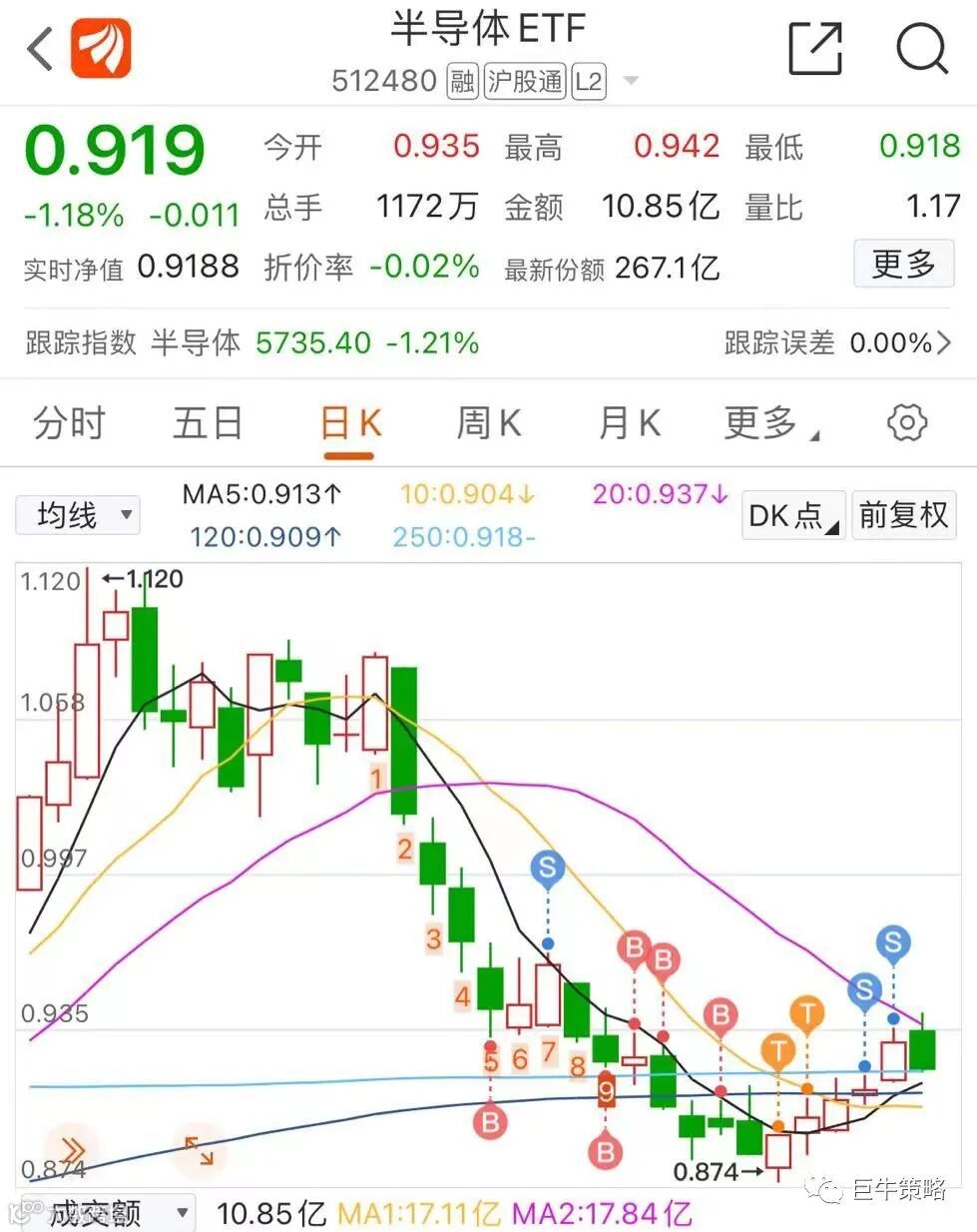Expand the dropdown next to the stock code
977x1232 pixels.
pyautogui.click(x=631, y=81)
